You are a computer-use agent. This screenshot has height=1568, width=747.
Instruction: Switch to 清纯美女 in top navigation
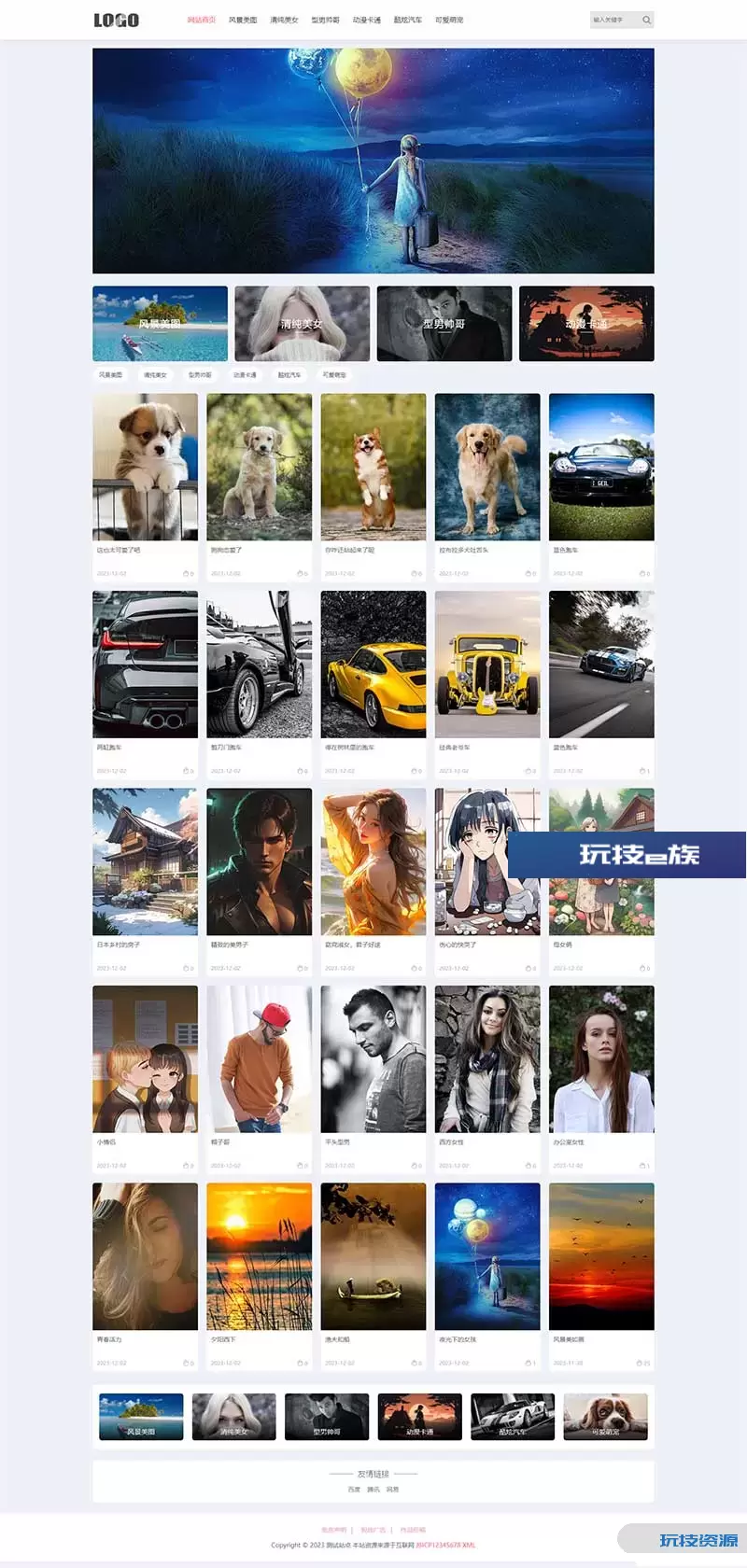(x=284, y=20)
